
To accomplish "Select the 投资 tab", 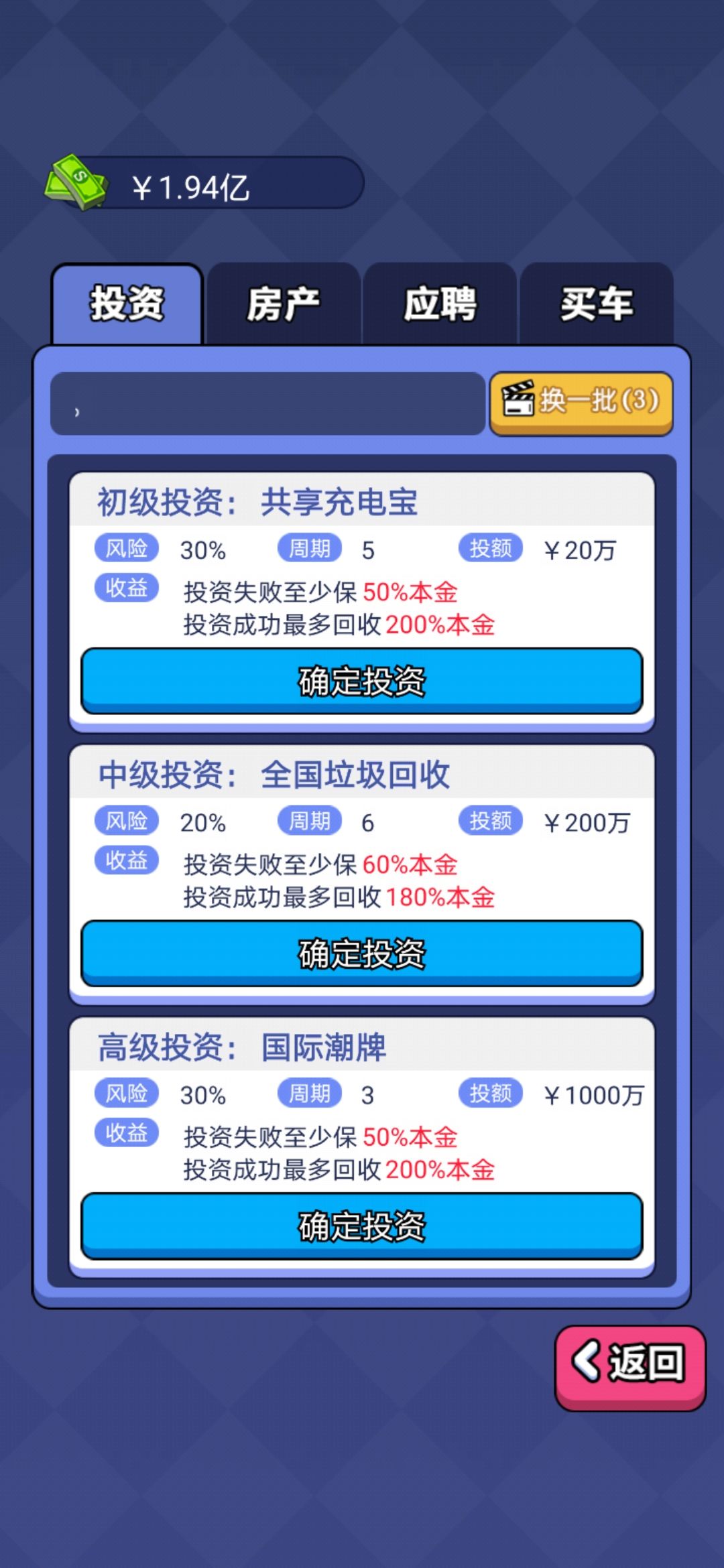I will (x=127, y=303).
